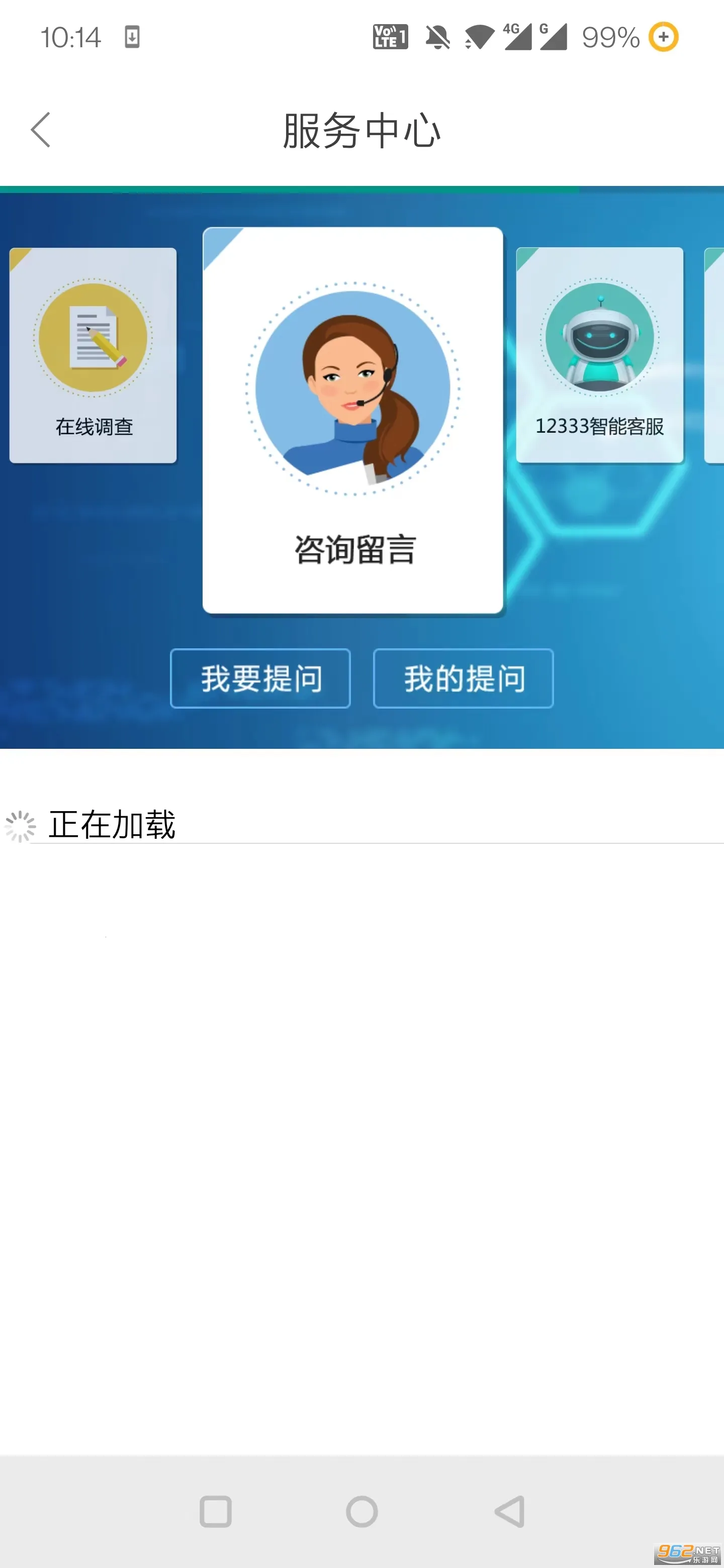Tap the VoLTE indicator in the status bar
Image resolution: width=724 pixels, height=1568 pixels.
coord(389,38)
